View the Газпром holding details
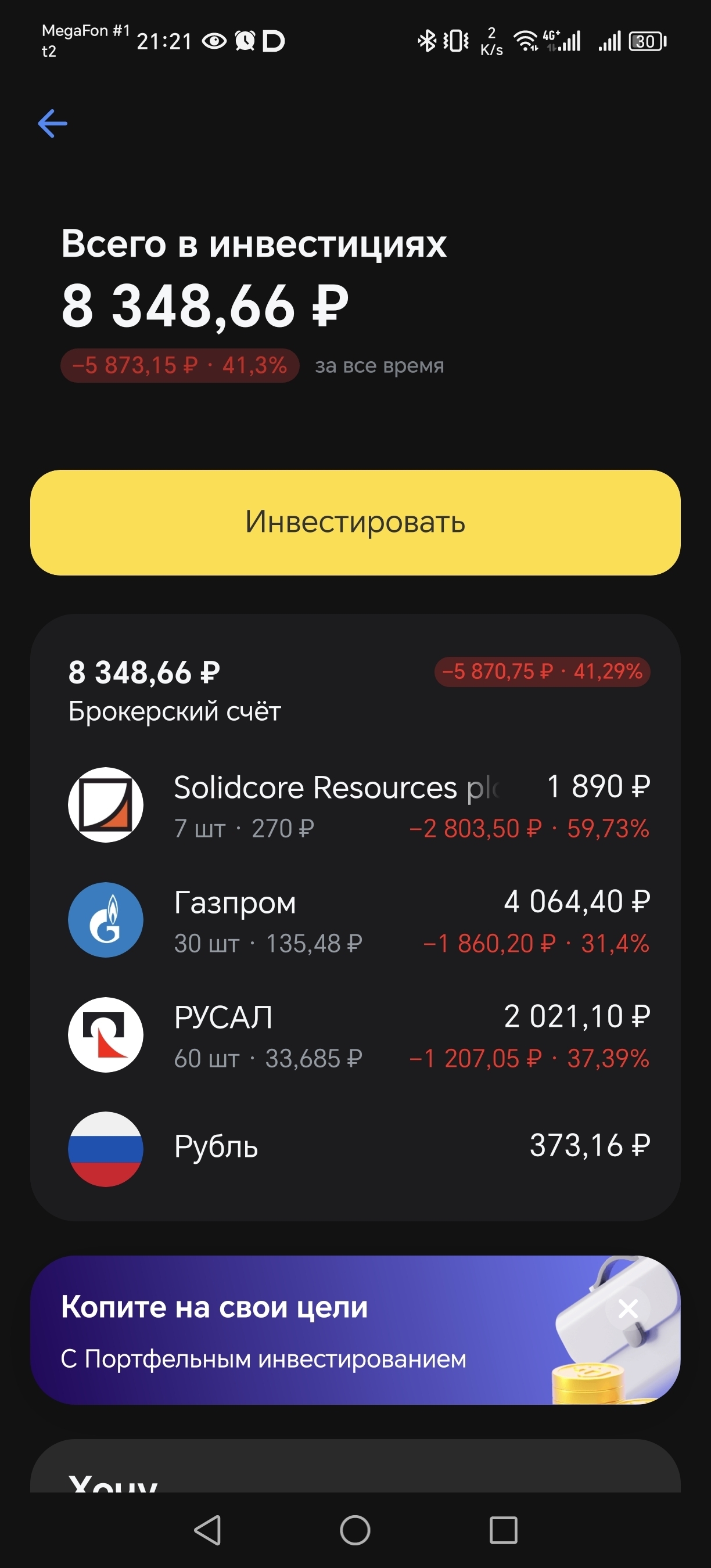 coord(358,920)
